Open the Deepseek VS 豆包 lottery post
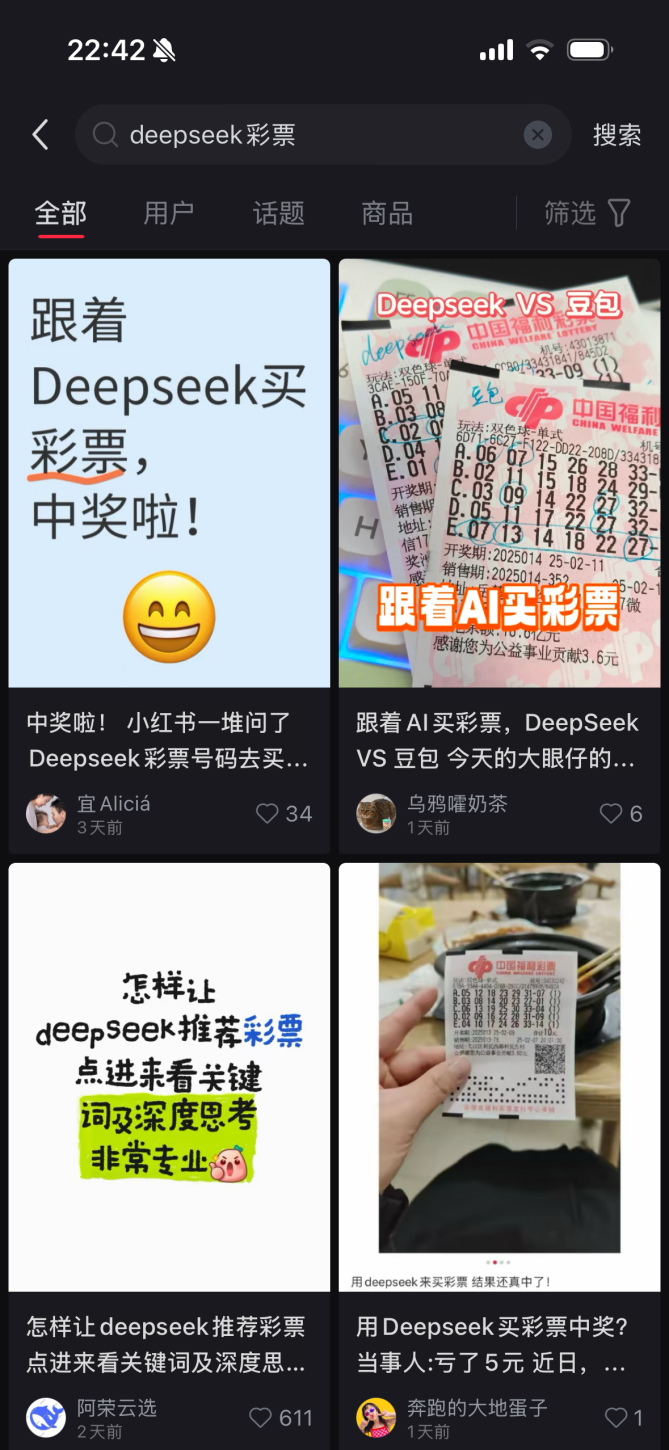The image size is (669, 1450). pos(499,473)
